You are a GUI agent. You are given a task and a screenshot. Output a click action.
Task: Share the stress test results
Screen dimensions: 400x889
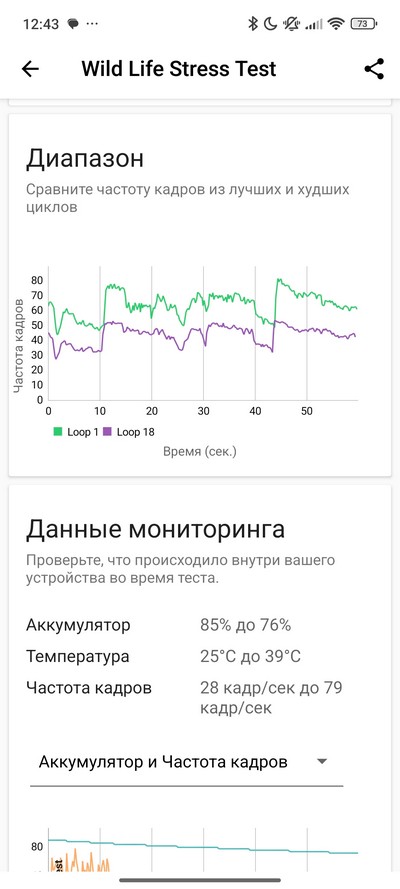point(374,69)
